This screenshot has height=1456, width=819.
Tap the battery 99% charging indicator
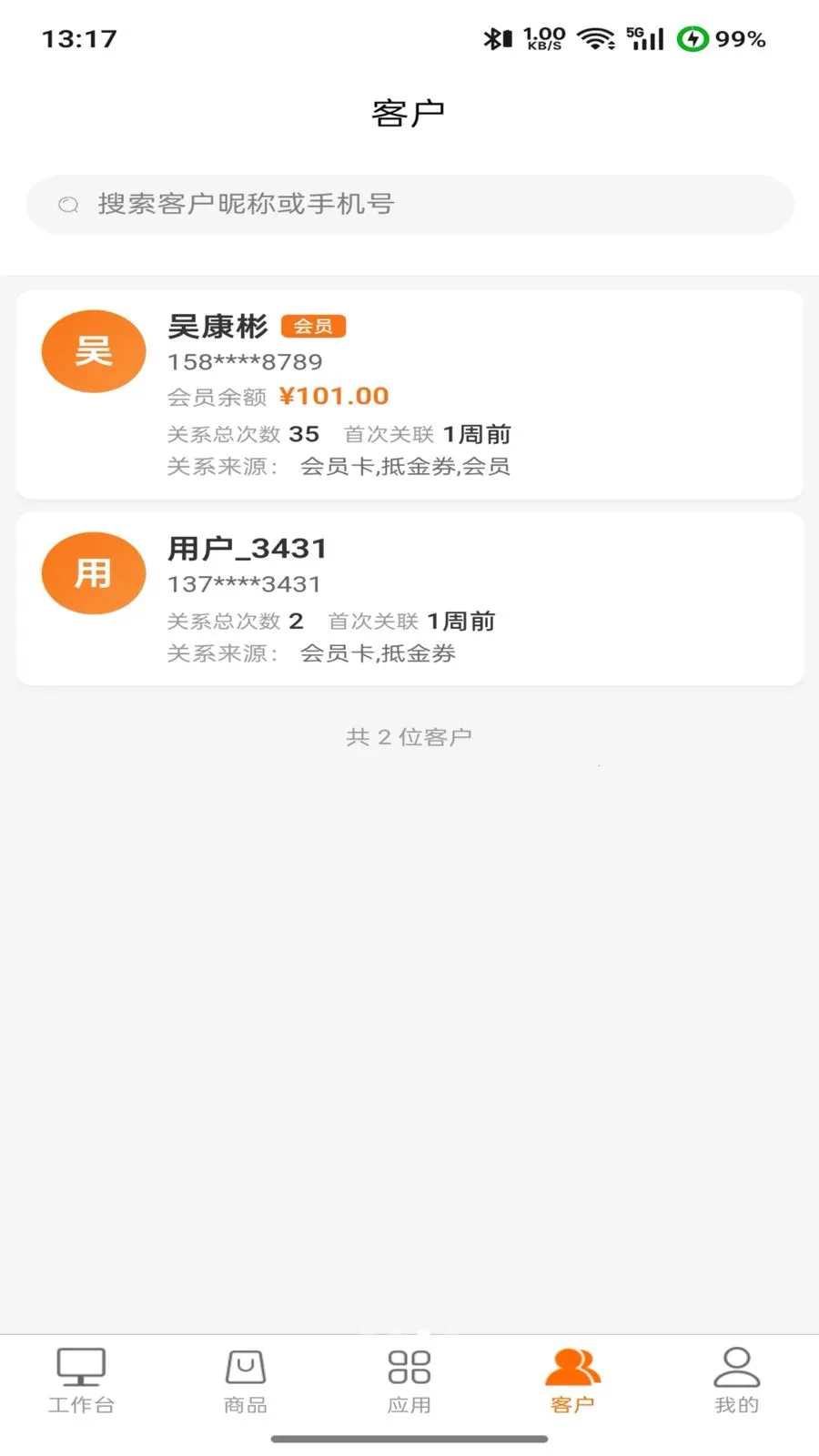[x=722, y=37]
